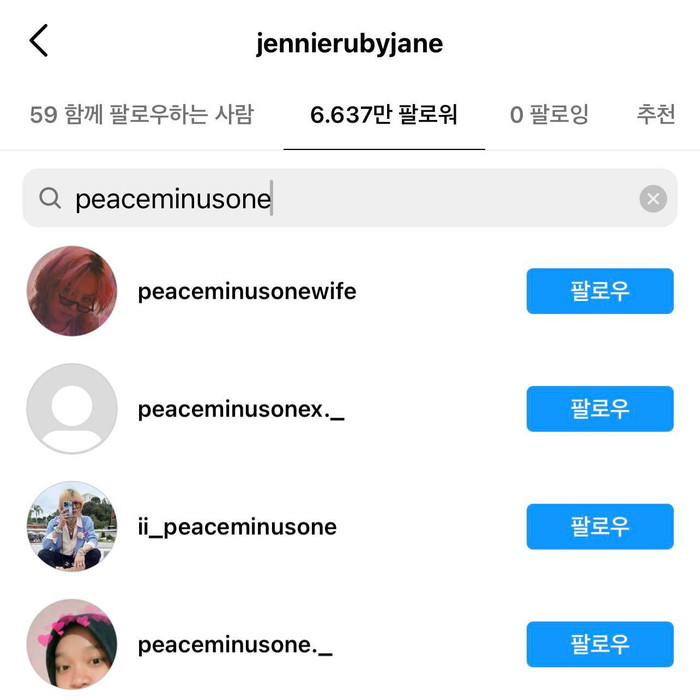Open peaceminusonex._ profile
This screenshot has width=700, height=700.
(x=240, y=409)
